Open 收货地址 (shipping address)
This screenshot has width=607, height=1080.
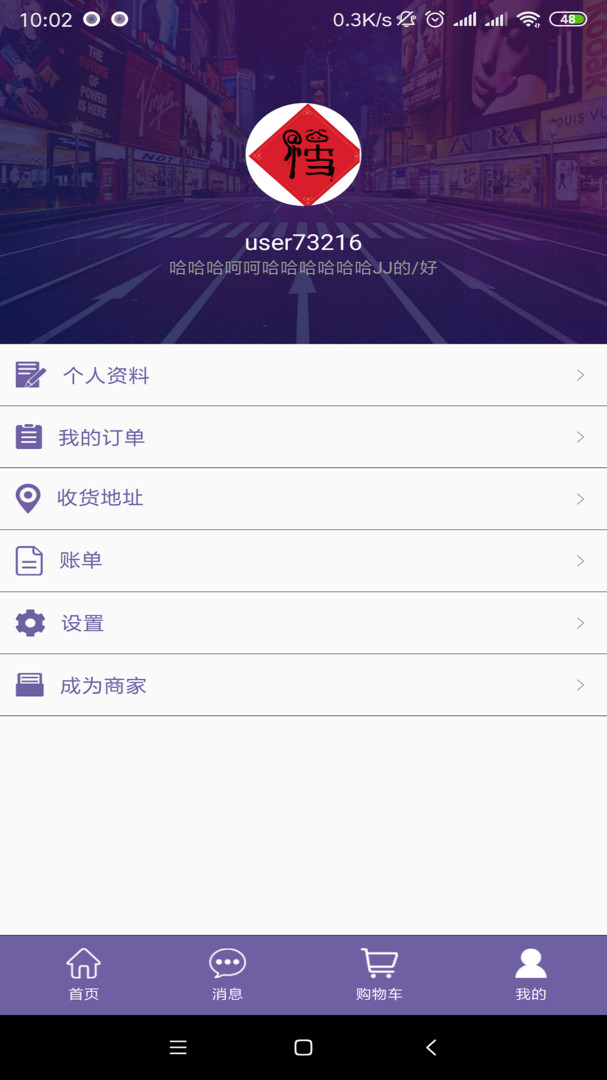[x=303, y=498]
